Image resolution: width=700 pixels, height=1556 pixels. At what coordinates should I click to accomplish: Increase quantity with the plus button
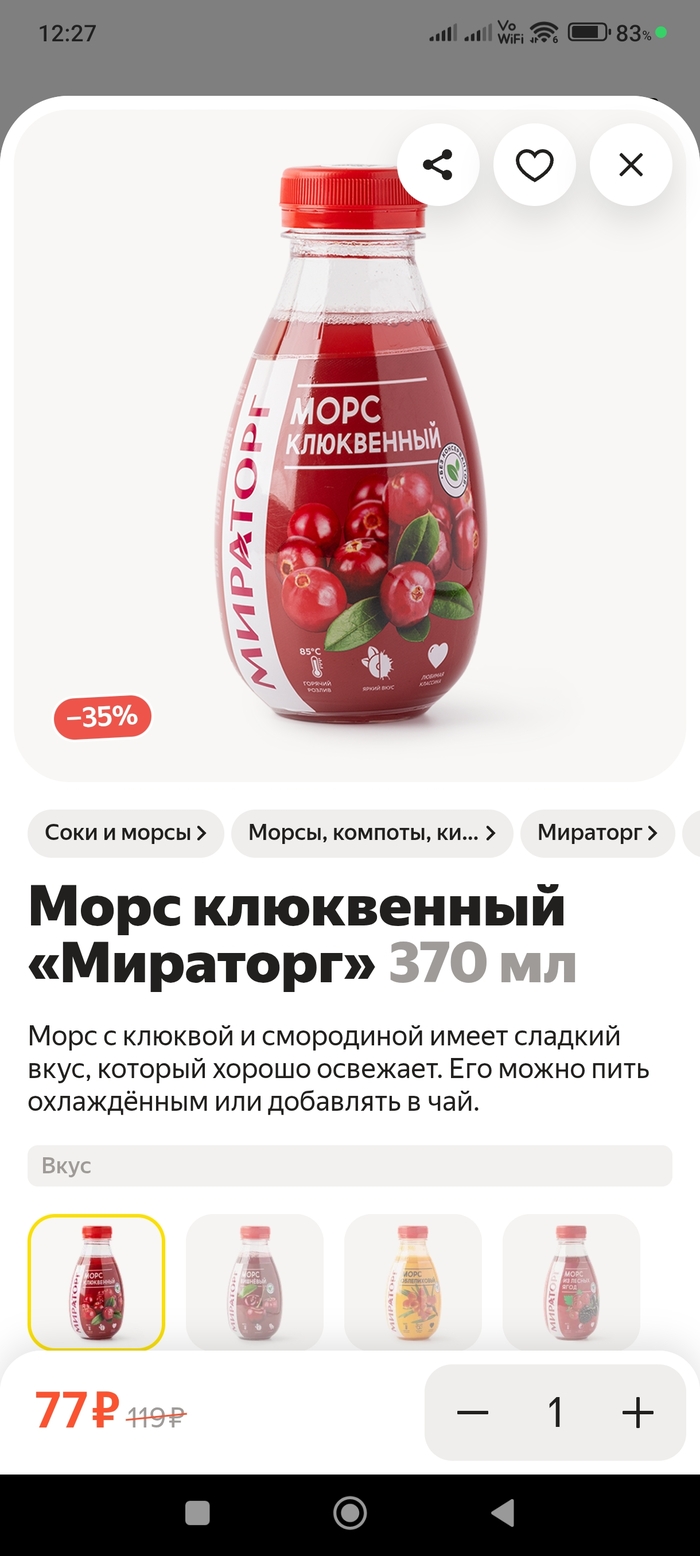tap(637, 1413)
